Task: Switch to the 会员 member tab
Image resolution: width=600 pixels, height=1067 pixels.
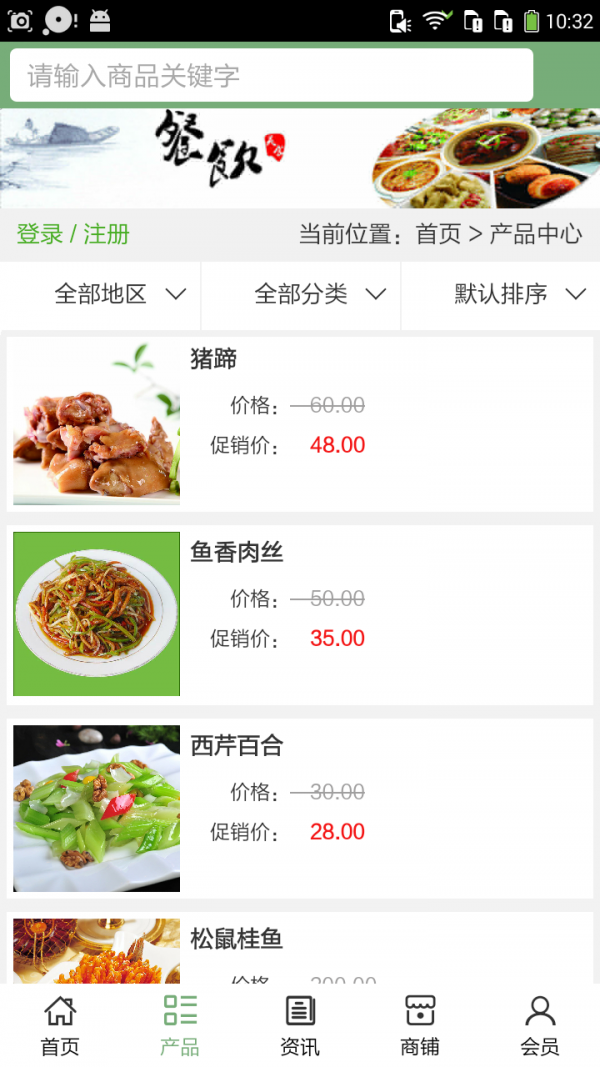Action: (540, 1026)
